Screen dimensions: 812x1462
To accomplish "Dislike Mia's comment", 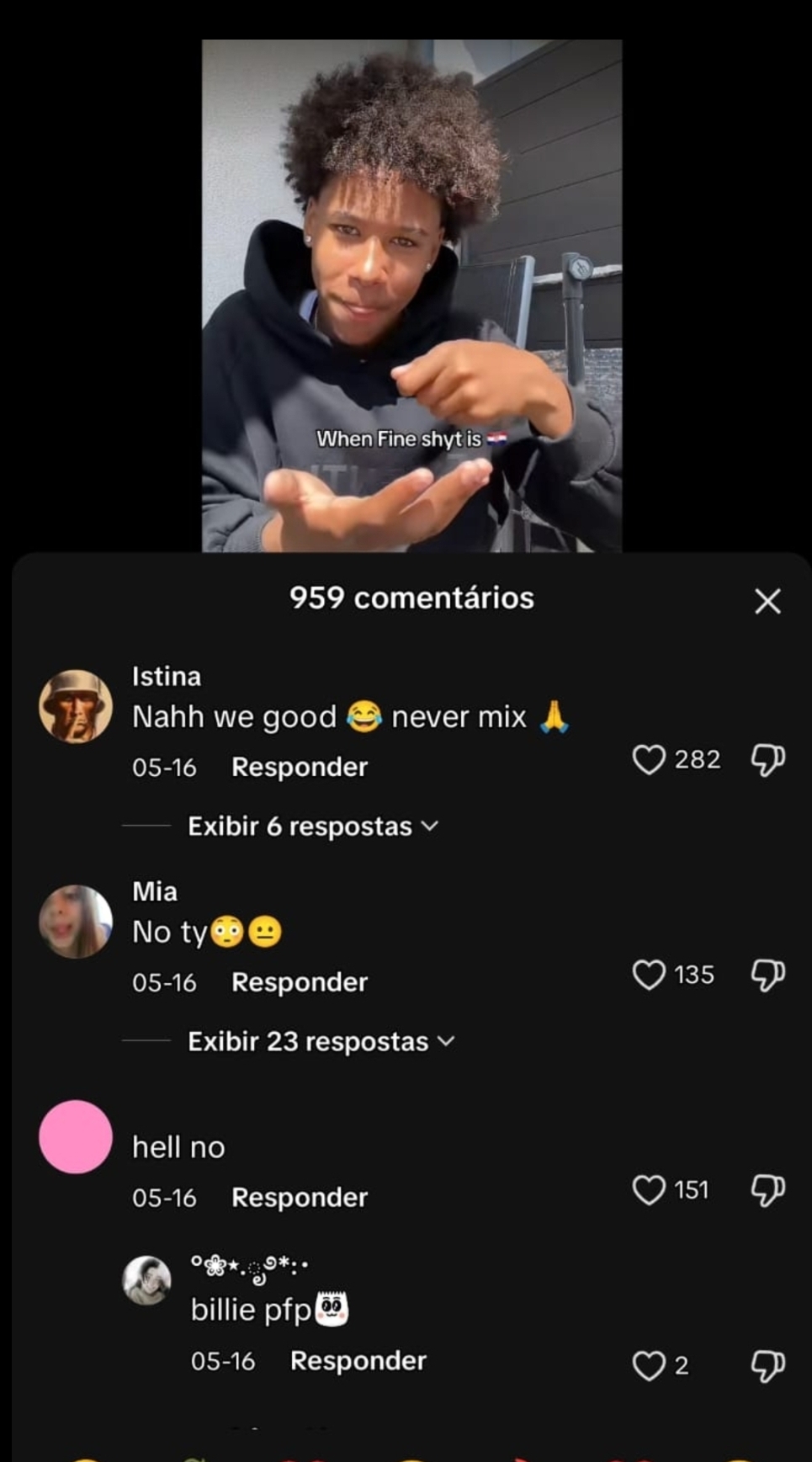I will [x=767, y=975].
